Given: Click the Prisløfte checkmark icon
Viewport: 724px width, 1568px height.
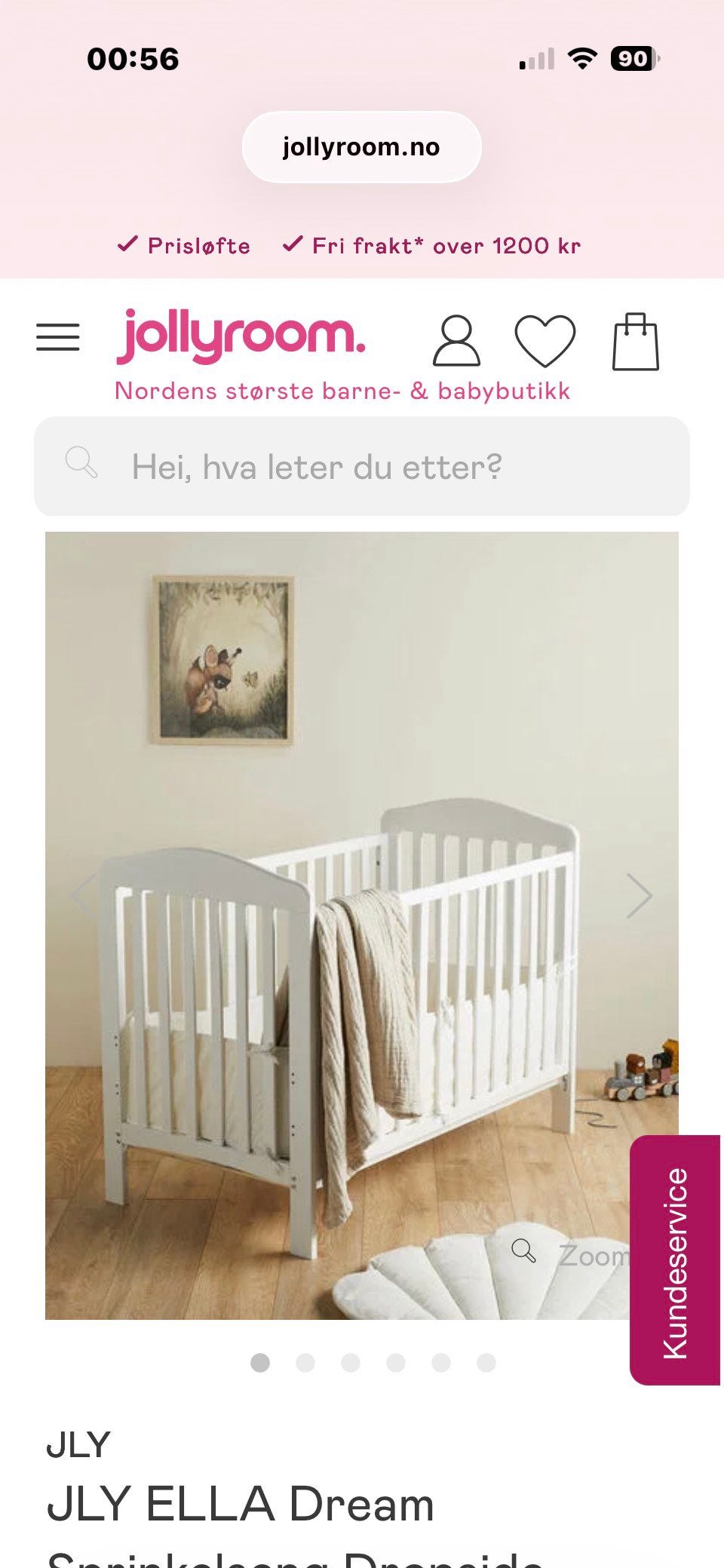Looking at the screenshot, I should 129,244.
